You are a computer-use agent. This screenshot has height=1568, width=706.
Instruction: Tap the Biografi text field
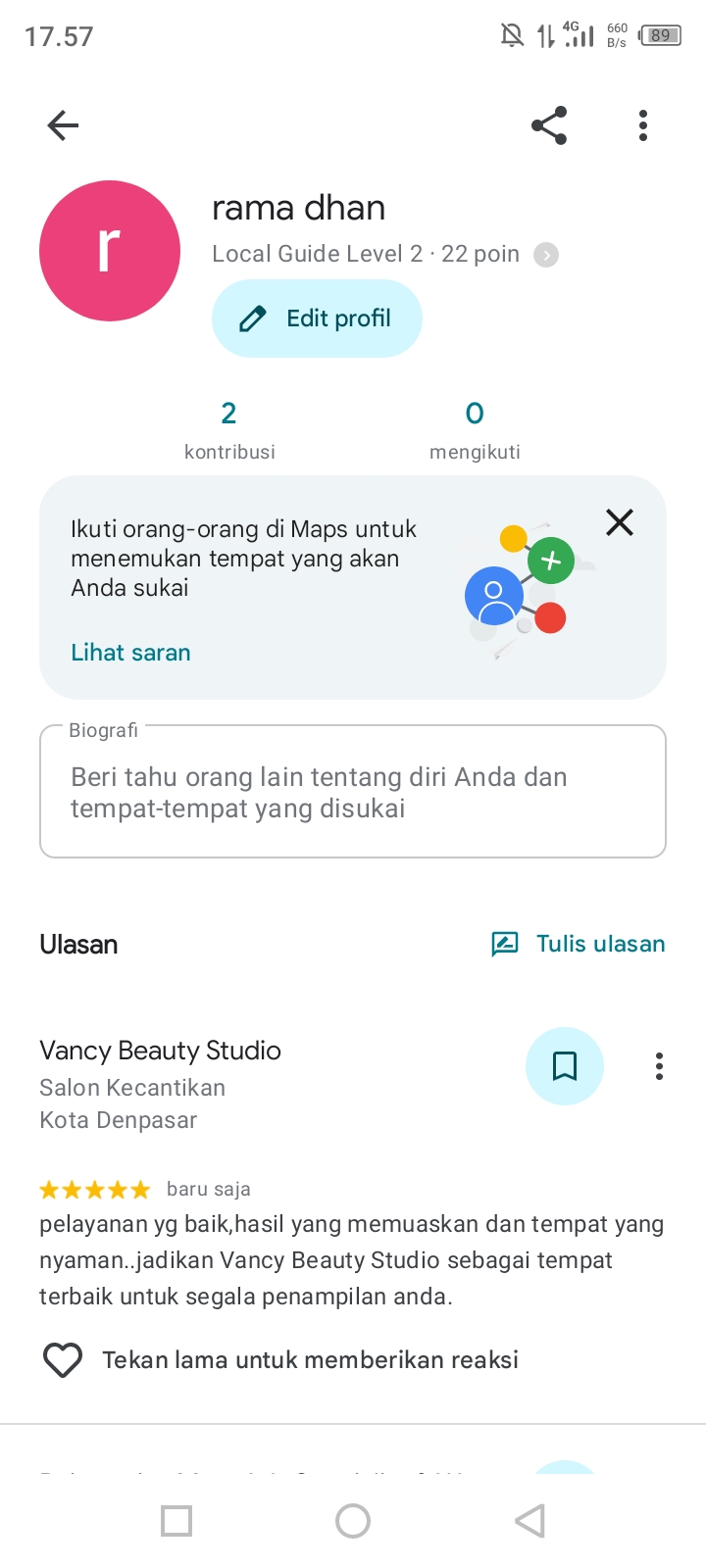point(353,792)
